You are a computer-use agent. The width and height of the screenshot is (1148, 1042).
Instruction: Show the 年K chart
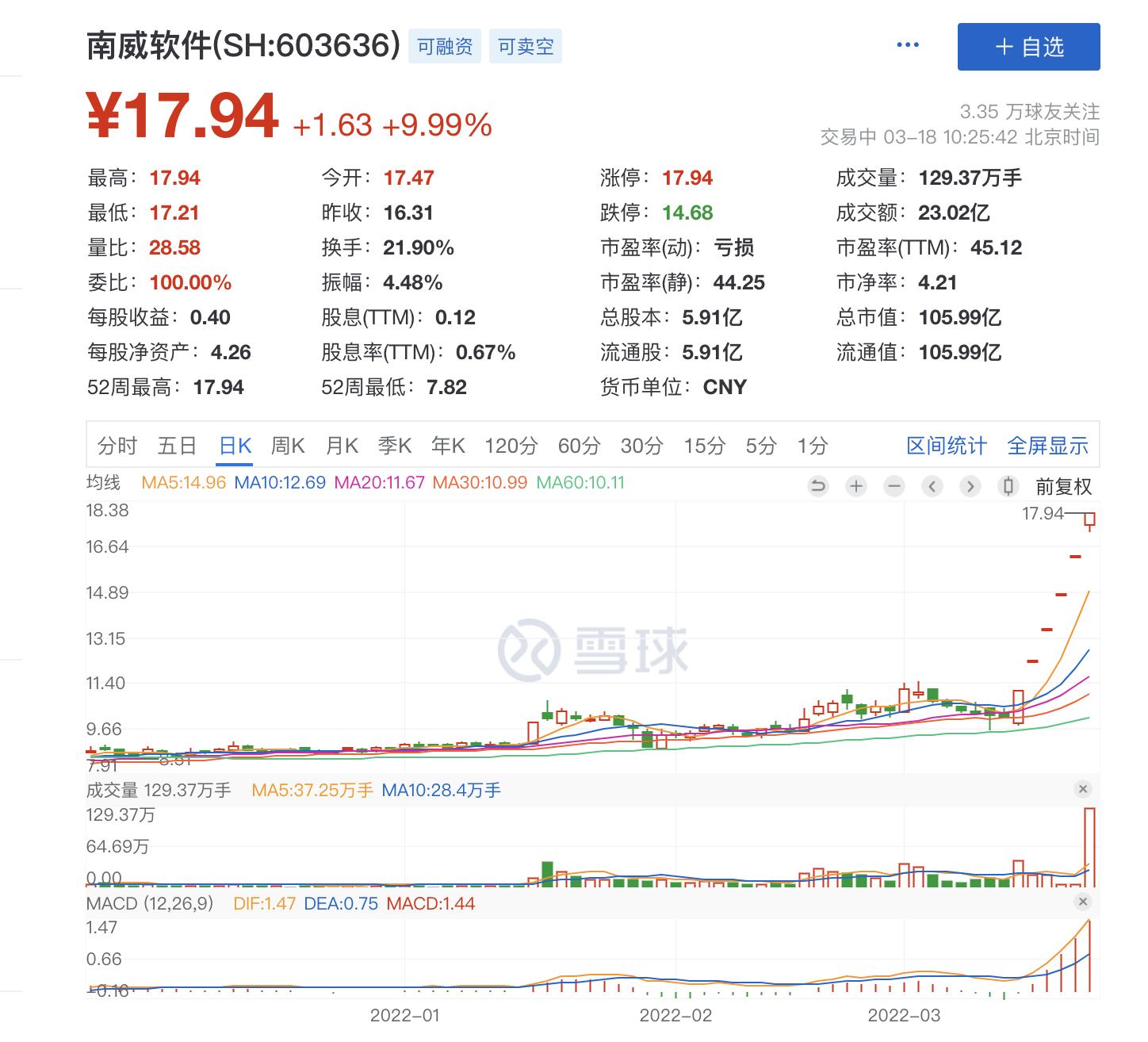(448, 446)
